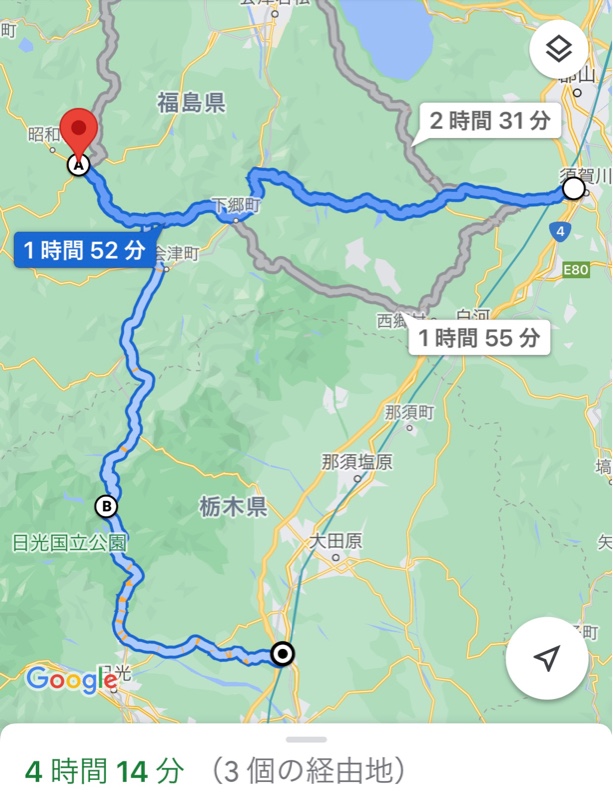
Task: Tap waypoint B marker on route
Action: coord(106,506)
